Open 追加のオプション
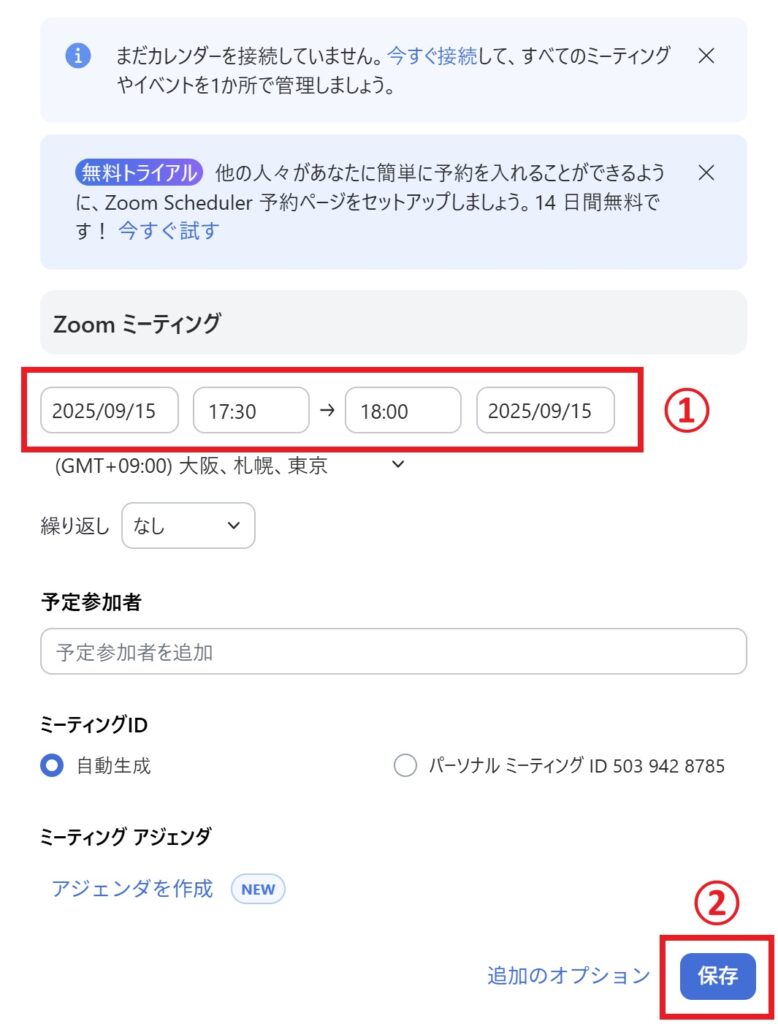Viewport: 778px width, 1024px height. coord(568,975)
